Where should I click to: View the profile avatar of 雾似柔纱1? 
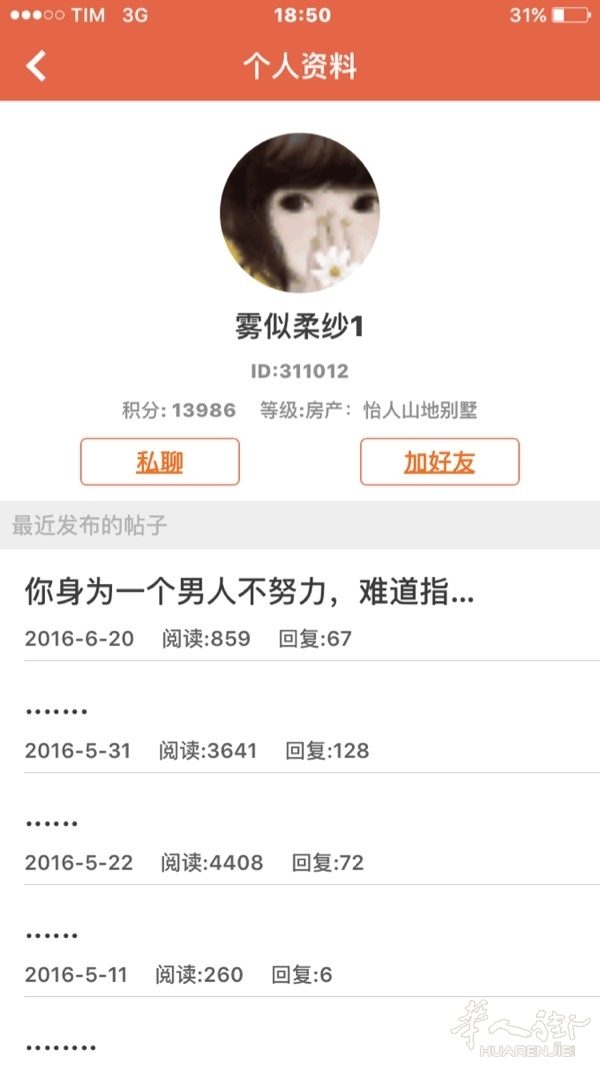[300, 213]
